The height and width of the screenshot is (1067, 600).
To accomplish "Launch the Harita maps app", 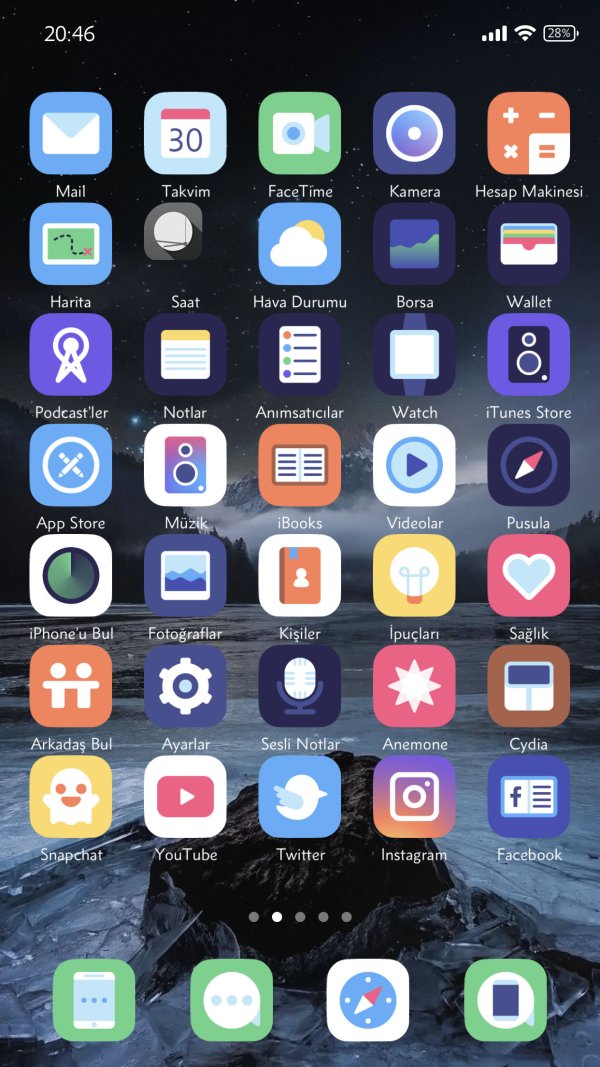I will pos(71,244).
